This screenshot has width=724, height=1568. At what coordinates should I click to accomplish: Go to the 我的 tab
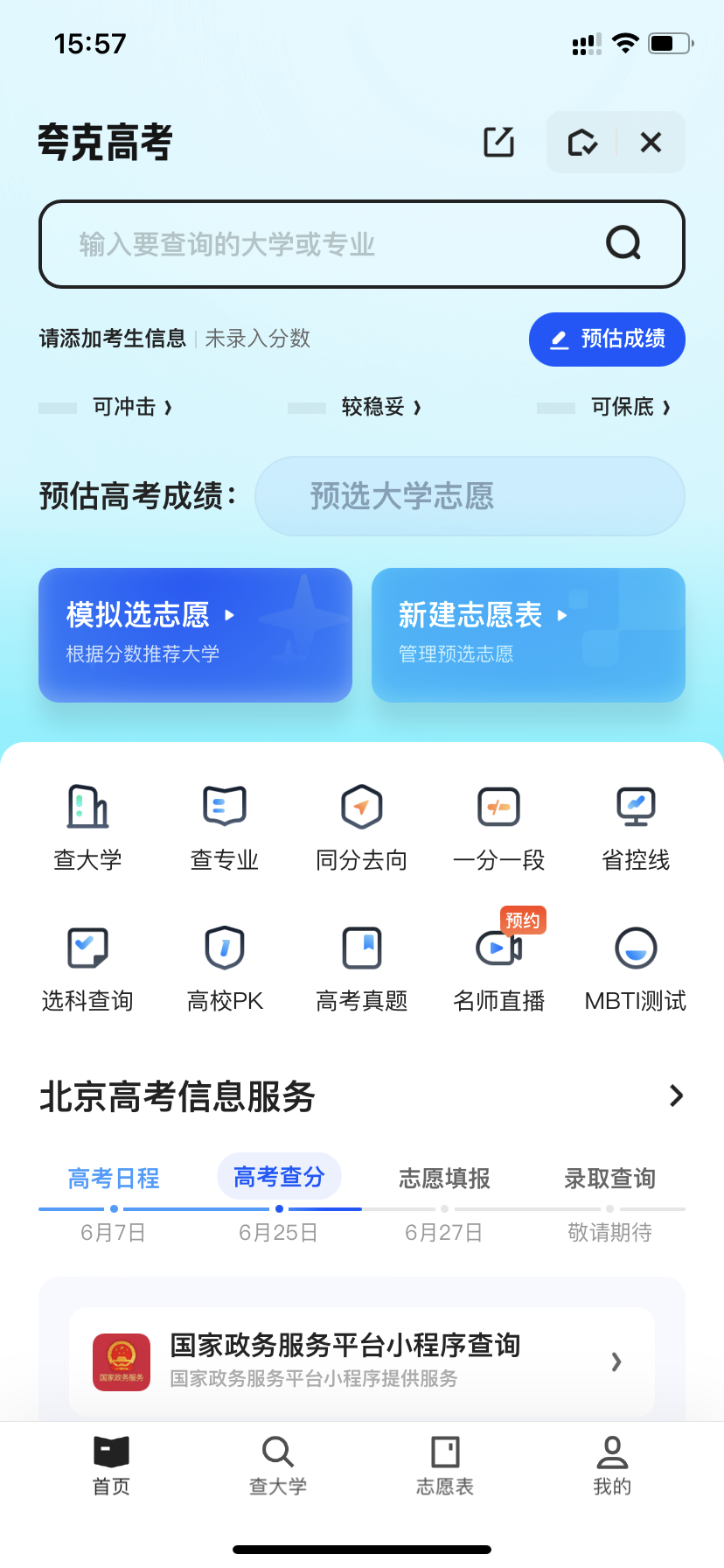click(x=612, y=1466)
